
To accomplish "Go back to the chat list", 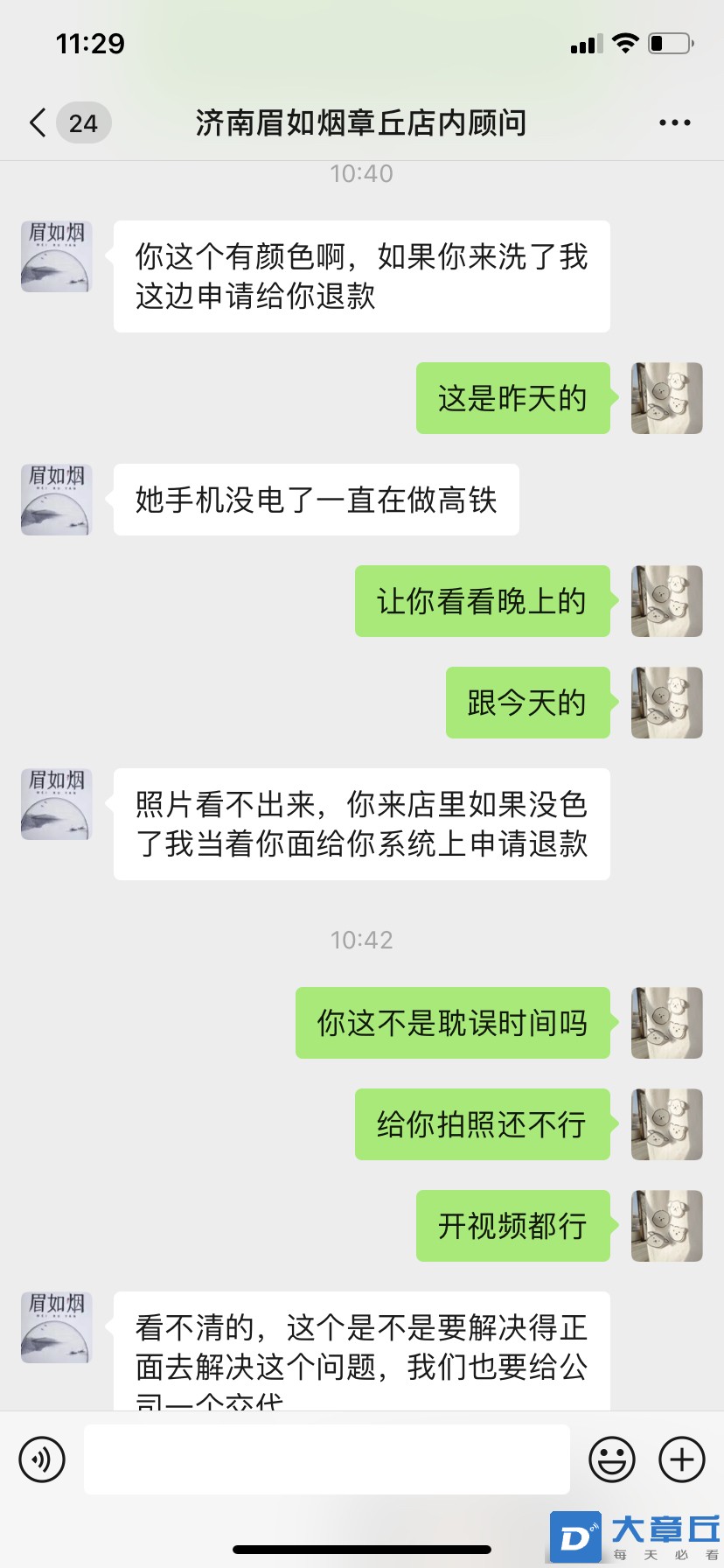I will 38,123.
